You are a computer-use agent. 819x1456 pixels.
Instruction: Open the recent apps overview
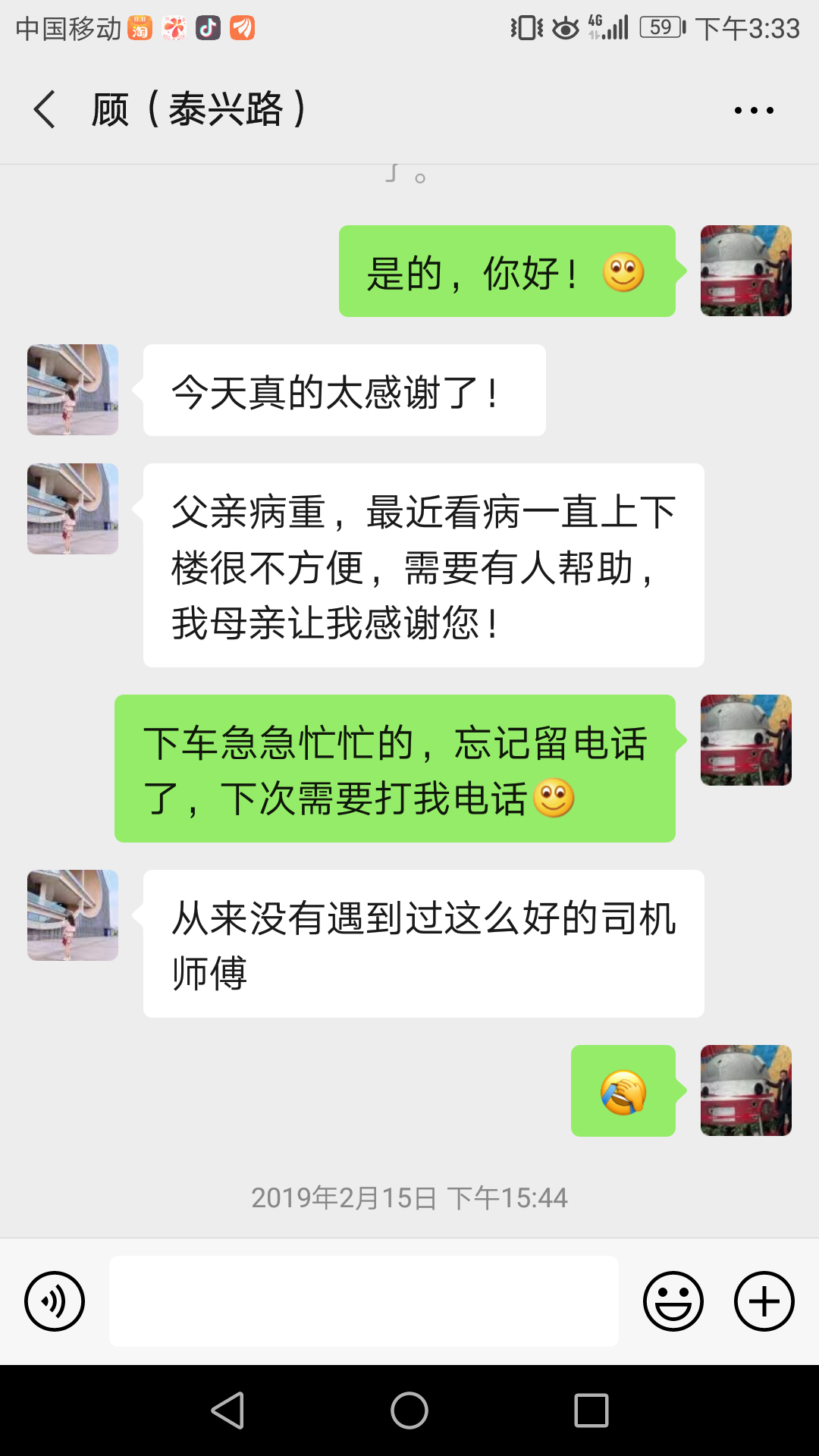click(x=591, y=1410)
